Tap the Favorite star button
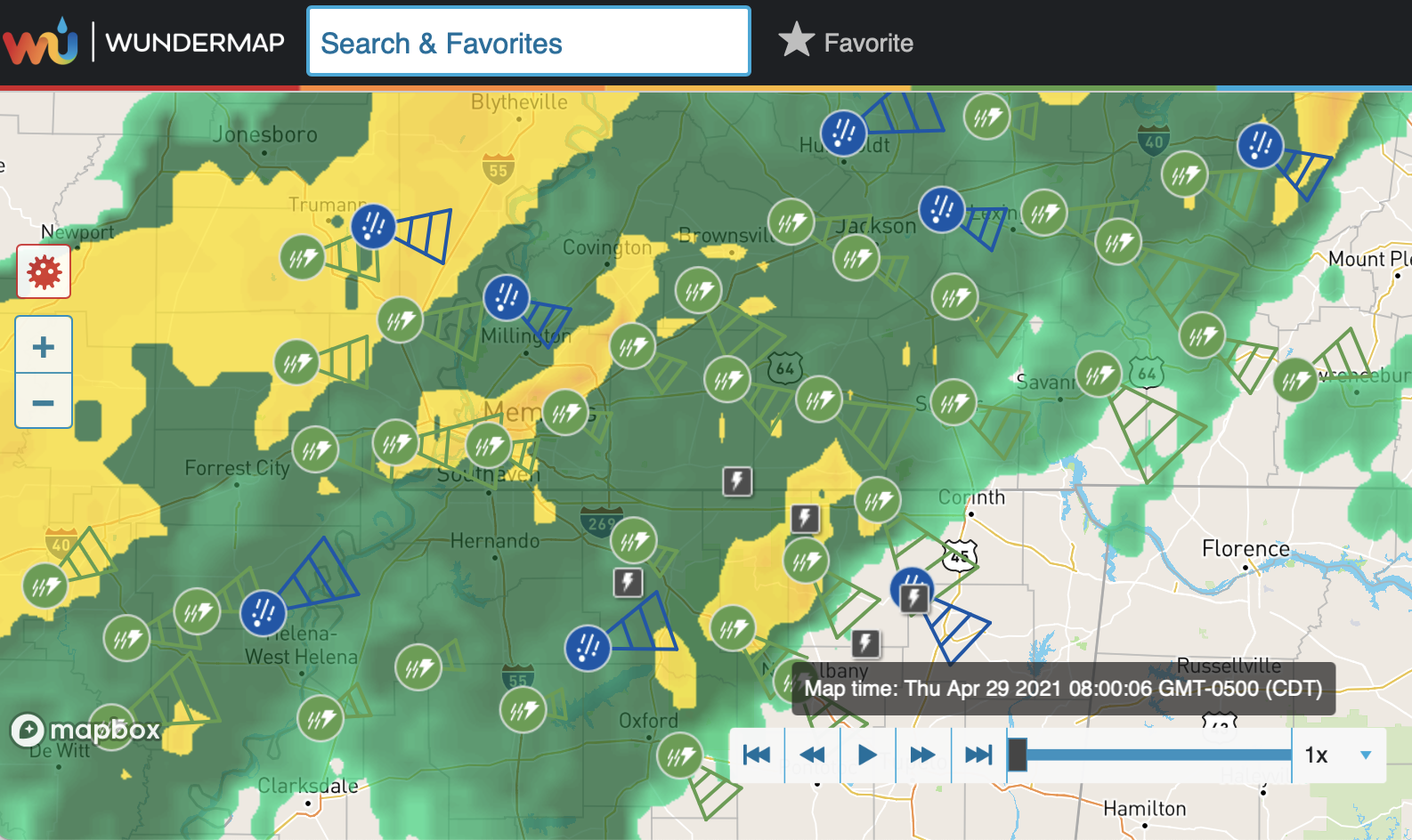 point(846,42)
